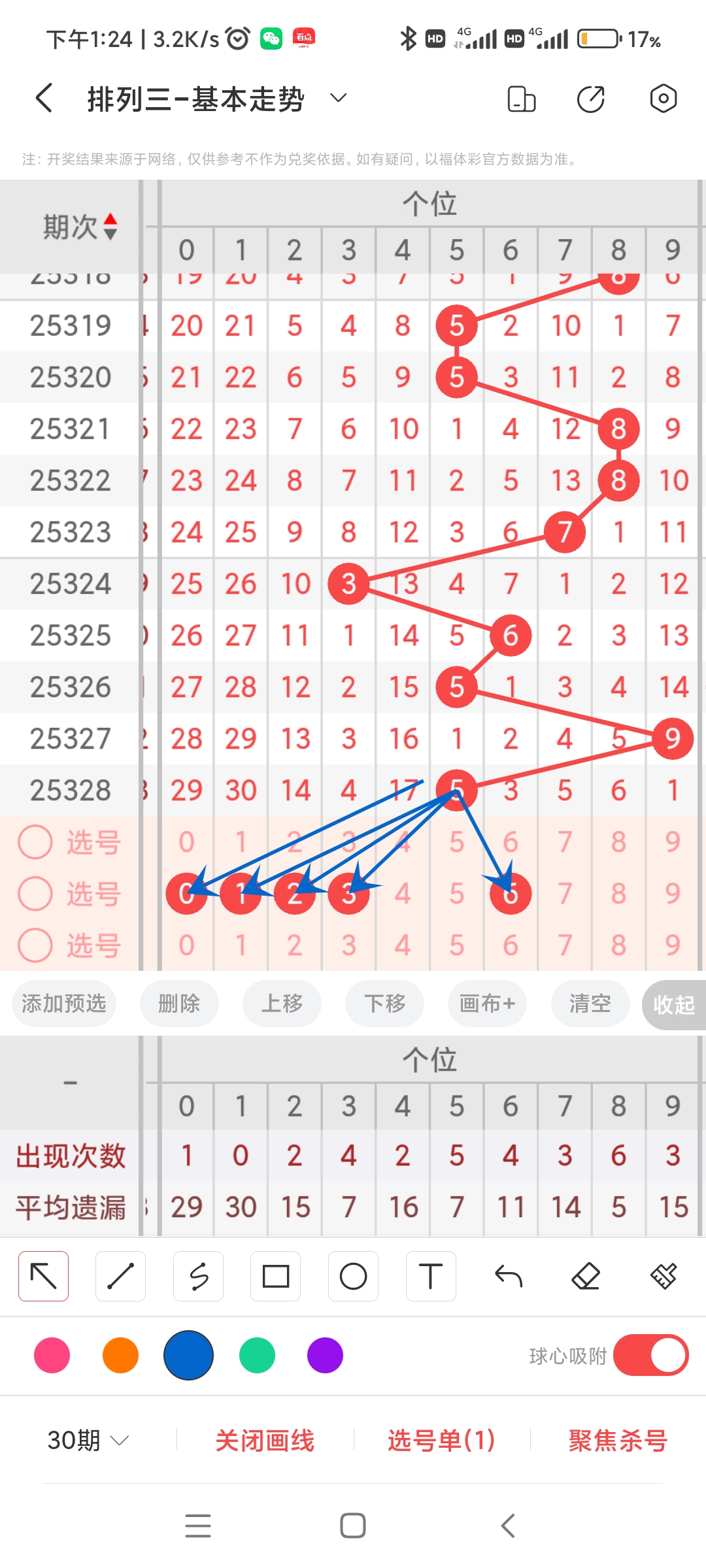Viewport: 706px width, 1568px height.
Task: Open the 聚焦杀号 menu item
Action: (616, 1438)
